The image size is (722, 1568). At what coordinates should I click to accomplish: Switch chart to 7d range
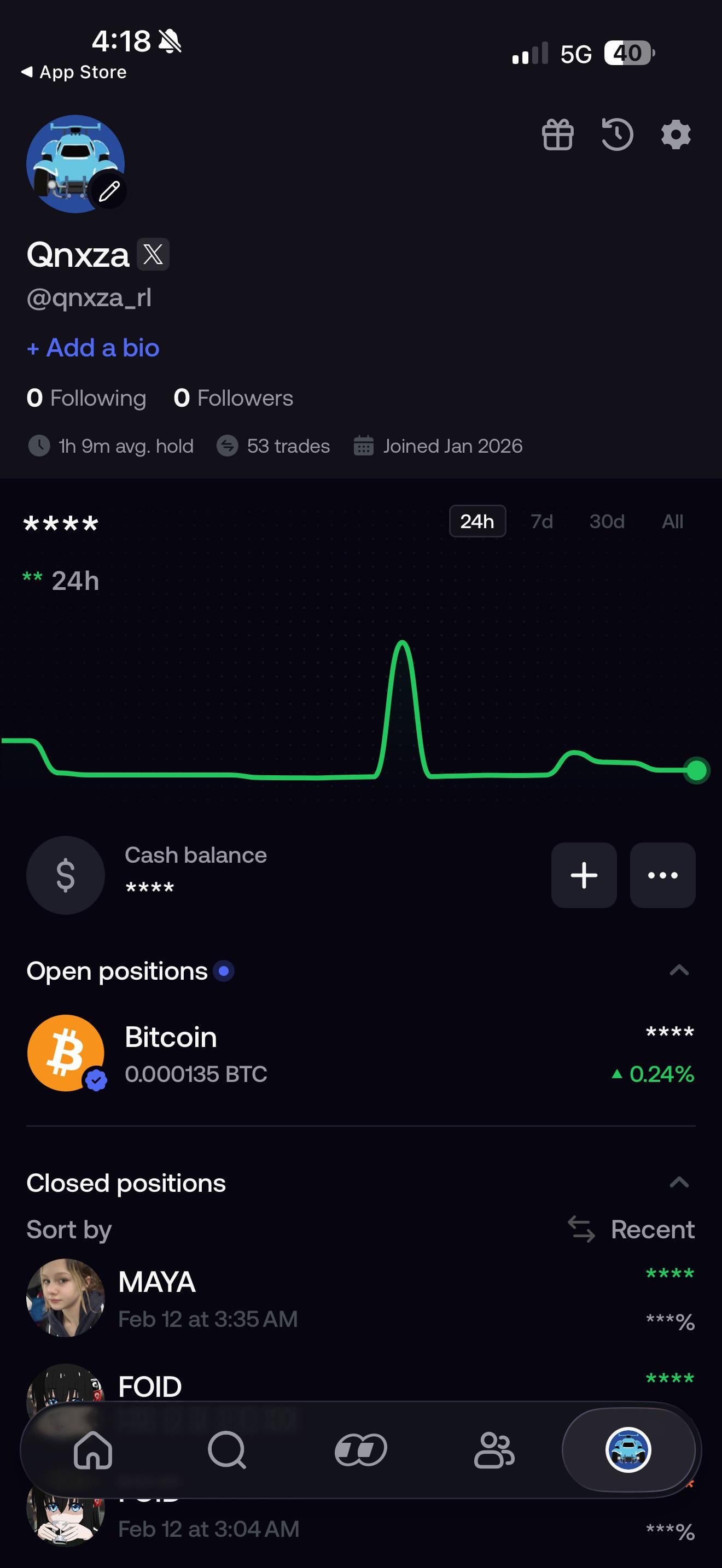[541, 522]
